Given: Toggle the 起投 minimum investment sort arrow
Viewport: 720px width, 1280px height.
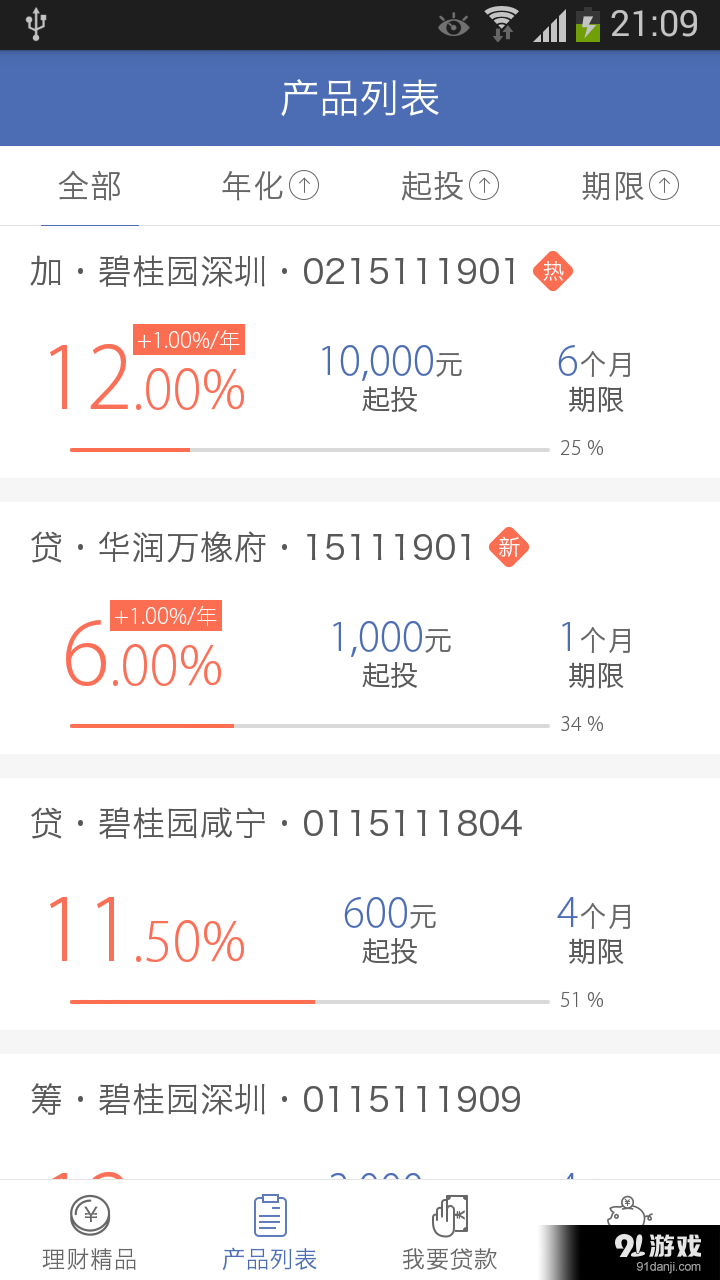Looking at the screenshot, I should point(484,185).
